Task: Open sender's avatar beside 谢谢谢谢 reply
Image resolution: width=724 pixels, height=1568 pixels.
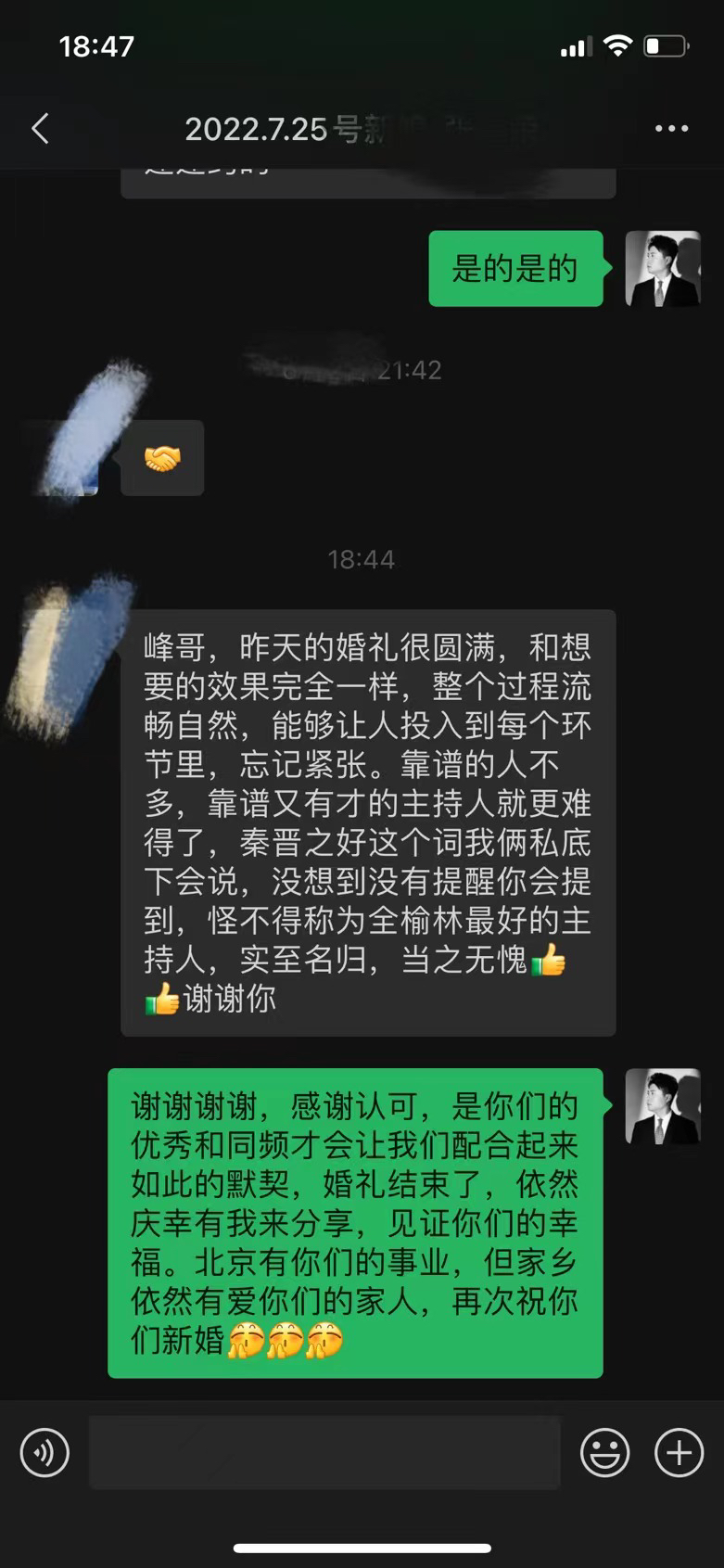Action: (663, 1106)
